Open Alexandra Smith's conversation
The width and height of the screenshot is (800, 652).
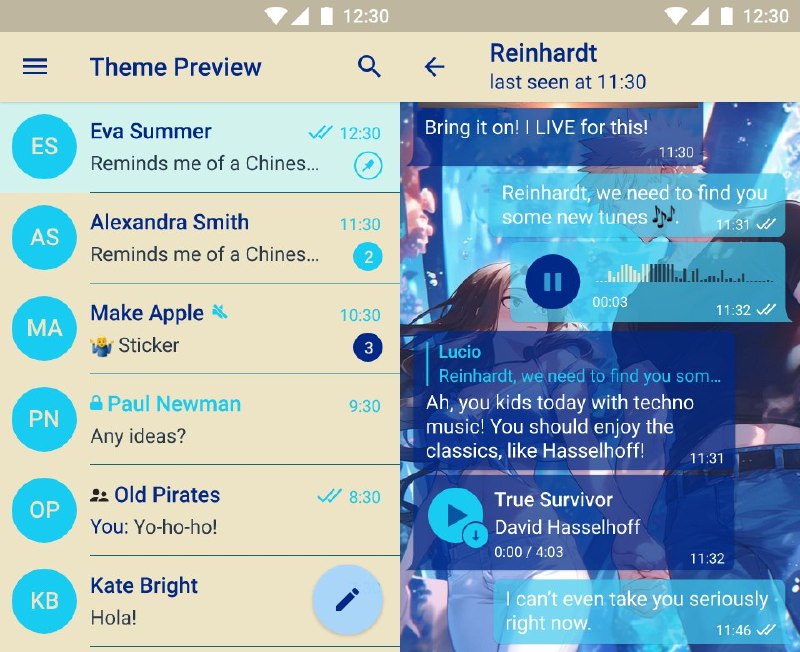tap(200, 238)
